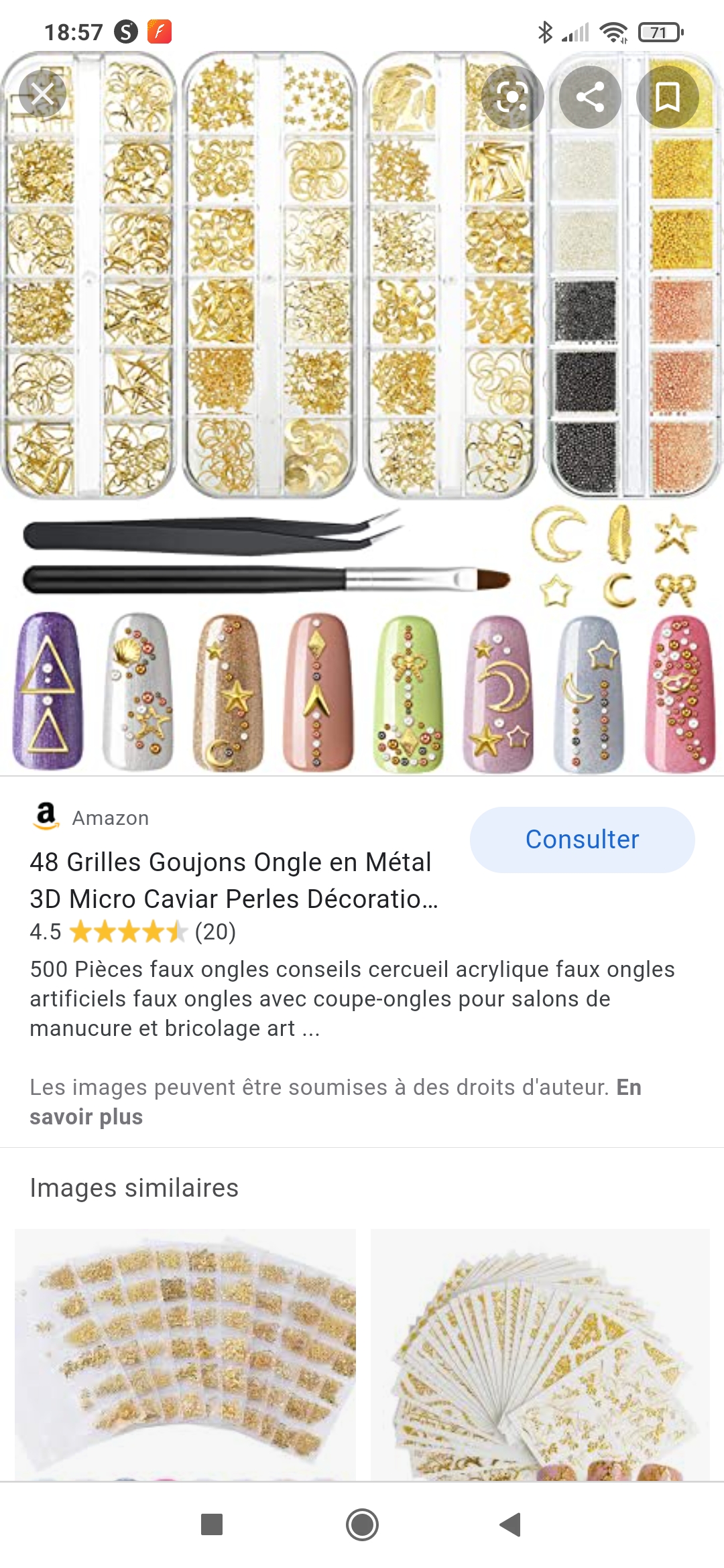The height and width of the screenshot is (1568, 724).
Task: Tap the S notification icon
Action: (x=124, y=30)
